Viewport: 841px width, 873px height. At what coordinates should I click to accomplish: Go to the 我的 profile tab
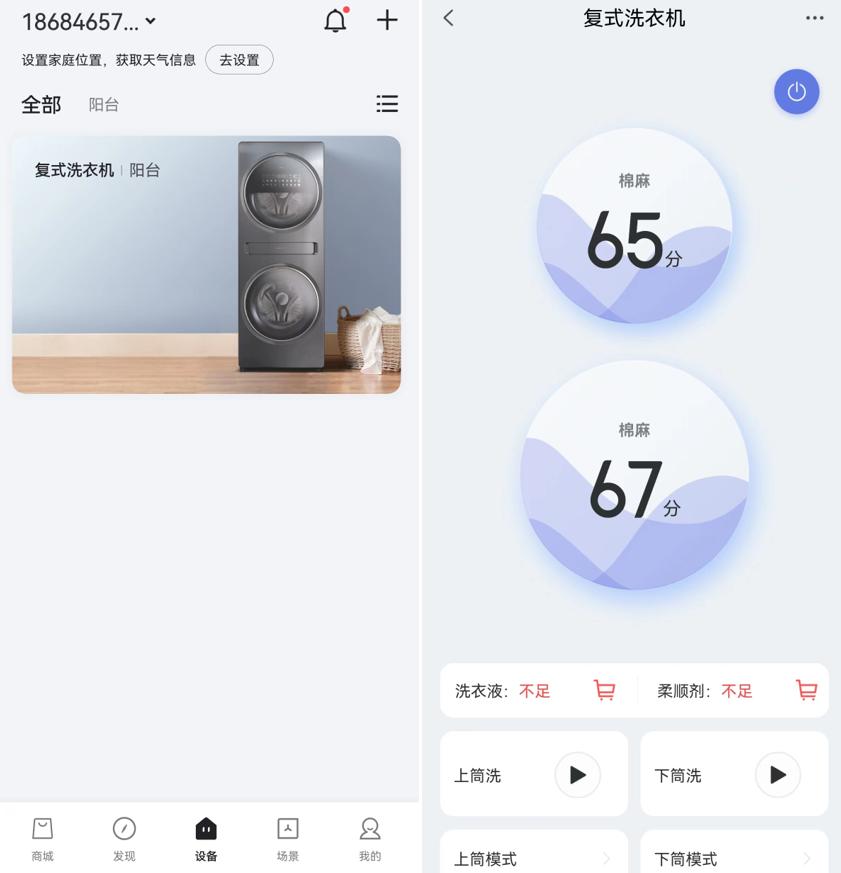pyautogui.click(x=370, y=838)
